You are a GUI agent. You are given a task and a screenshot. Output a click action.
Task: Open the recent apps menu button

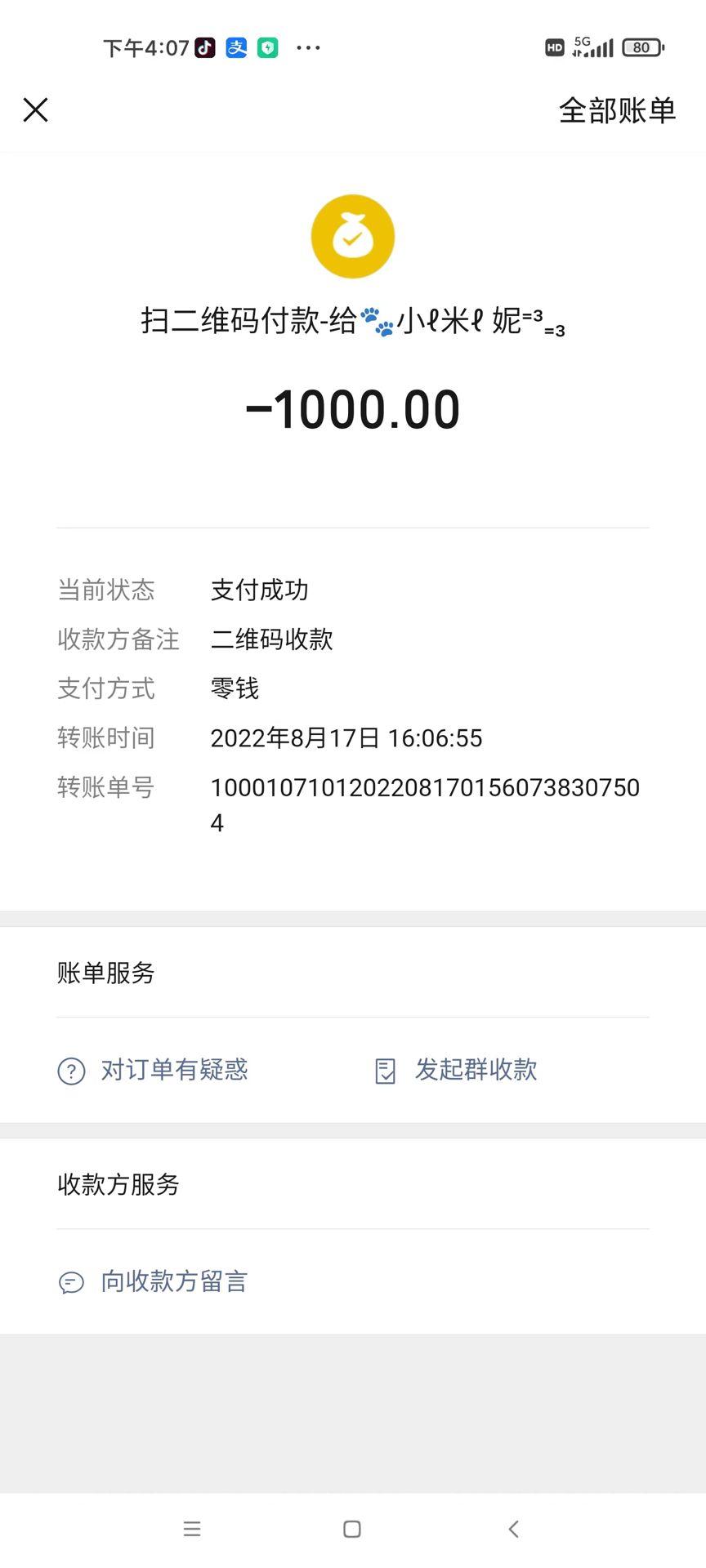click(192, 1529)
